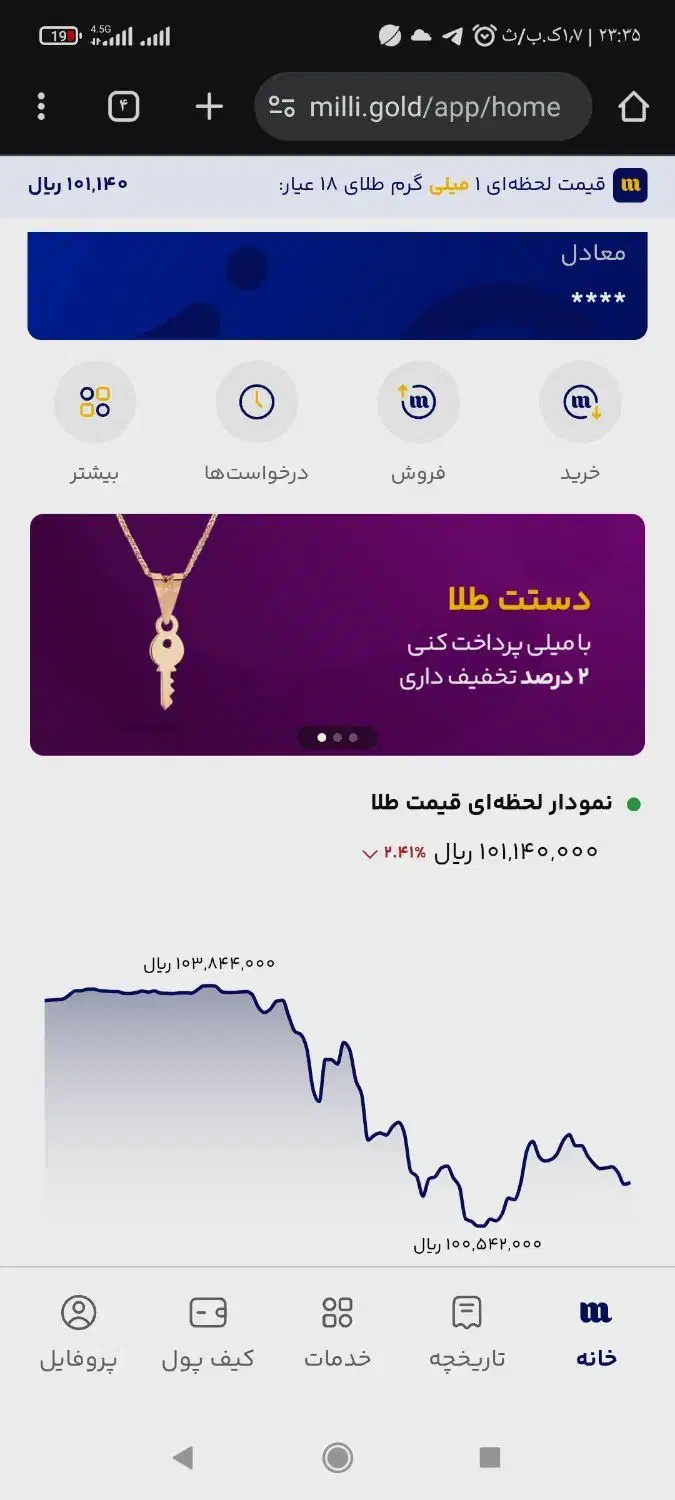
Task: Switch to the کیف پول tab
Action: (x=208, y=1332)
